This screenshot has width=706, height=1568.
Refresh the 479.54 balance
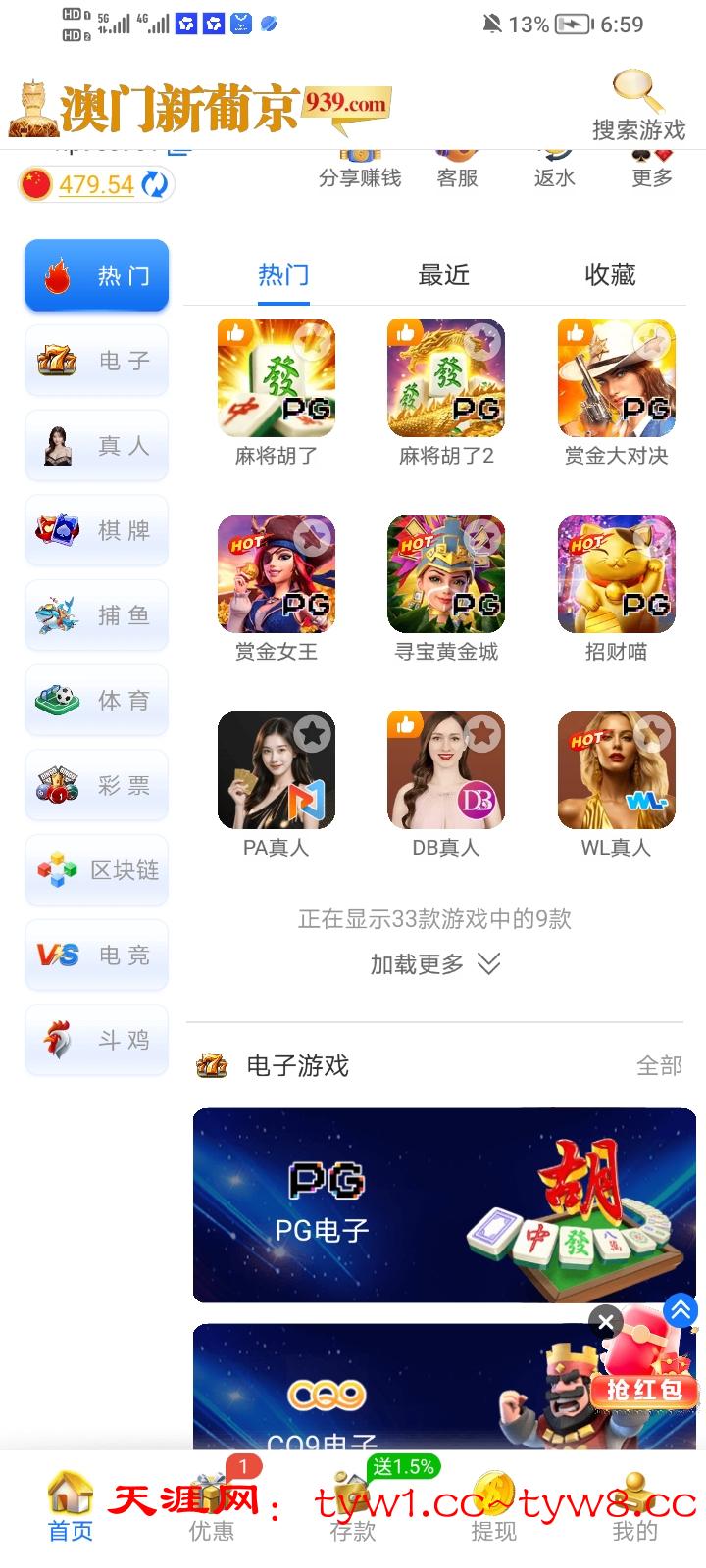(x=155, y=184)
